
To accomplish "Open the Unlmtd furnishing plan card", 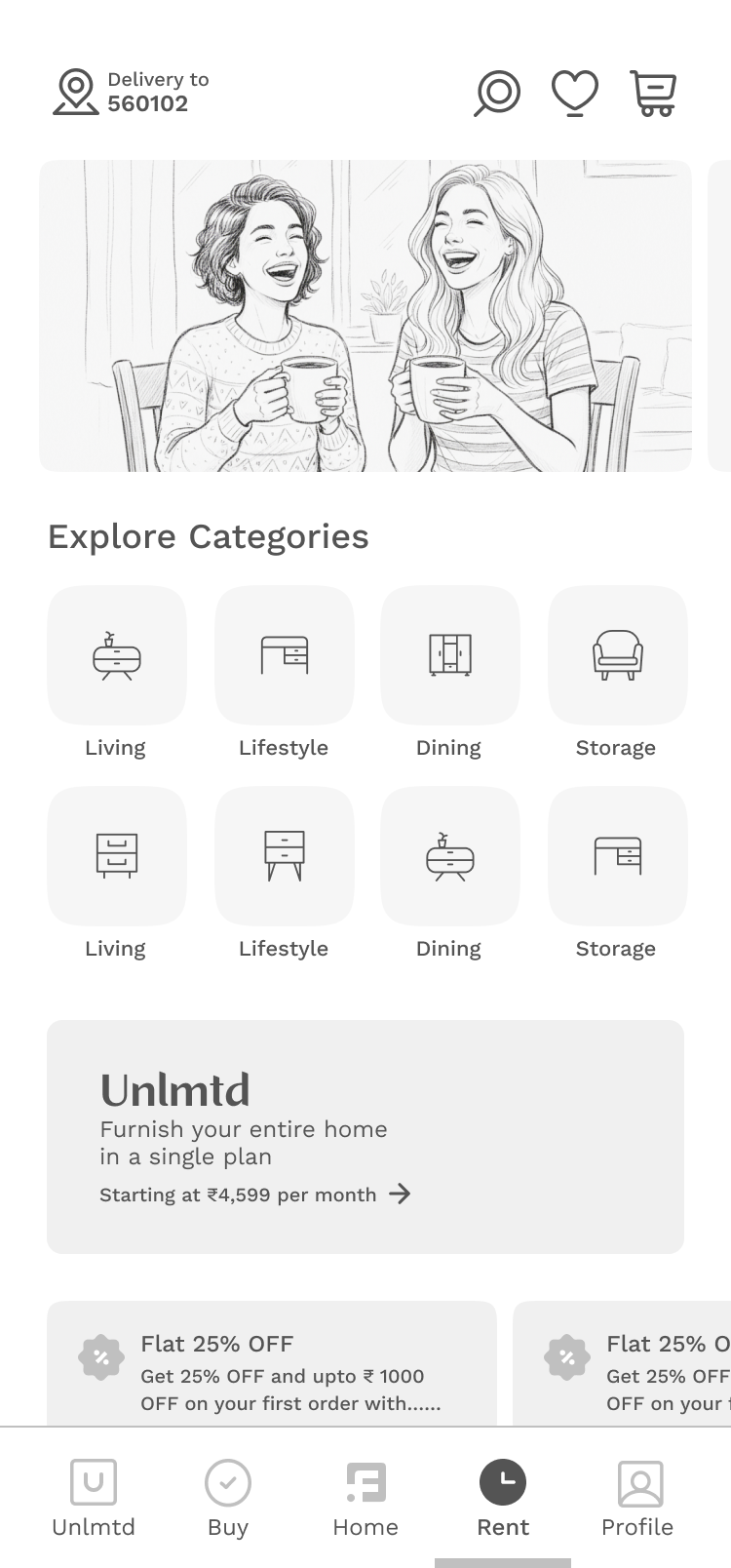I will coord(365,1137).
